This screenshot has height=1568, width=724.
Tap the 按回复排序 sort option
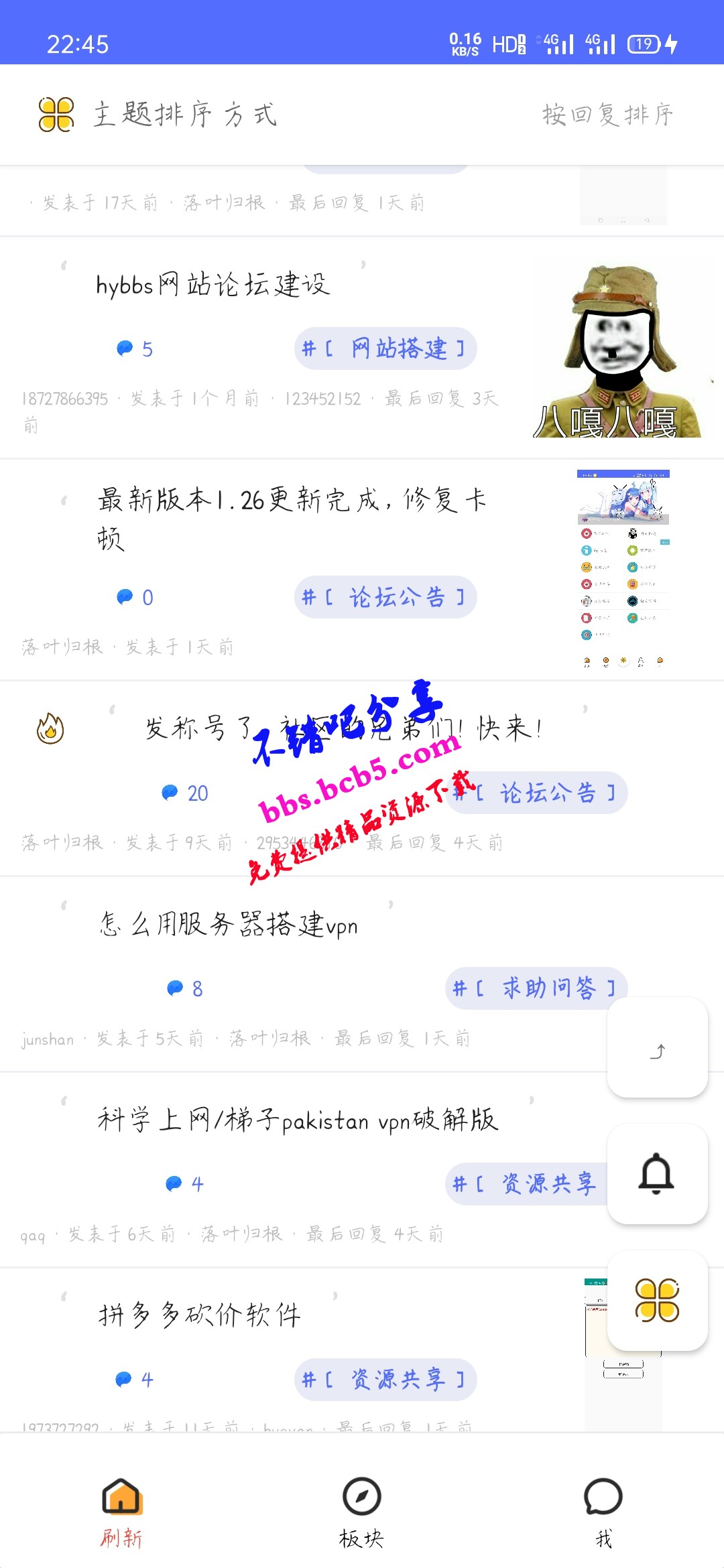tap(607, 115)
